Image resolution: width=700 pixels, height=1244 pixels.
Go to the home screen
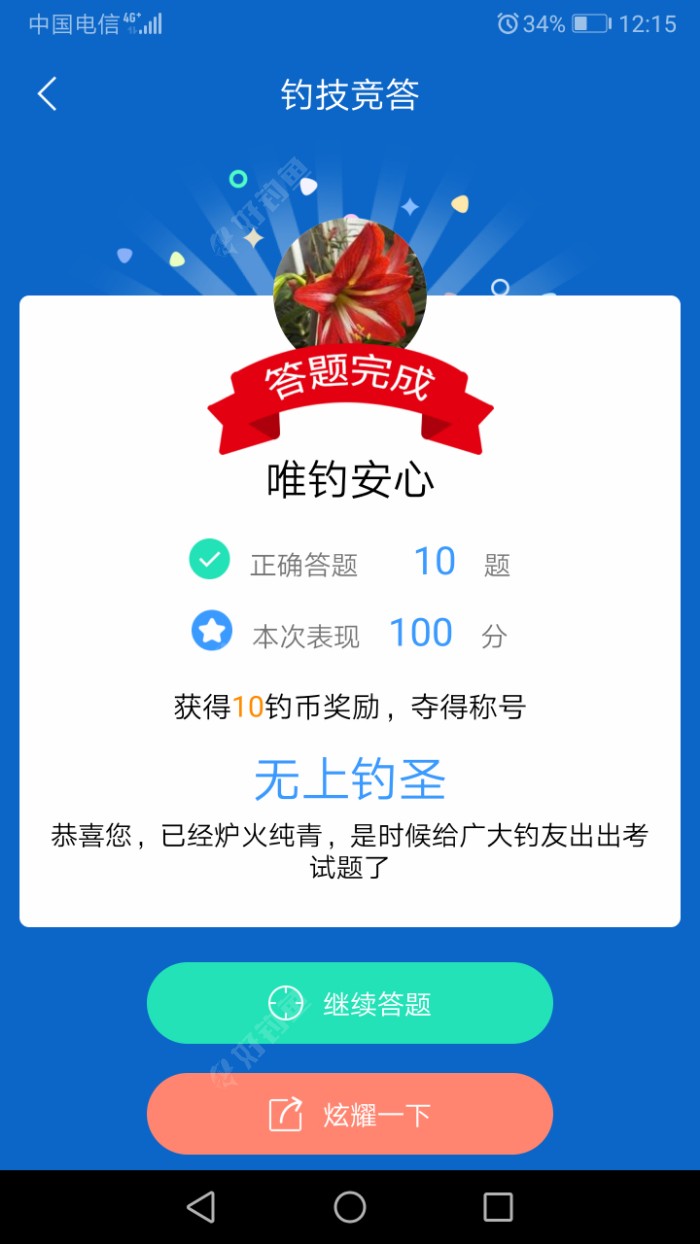pos(350,1207)
